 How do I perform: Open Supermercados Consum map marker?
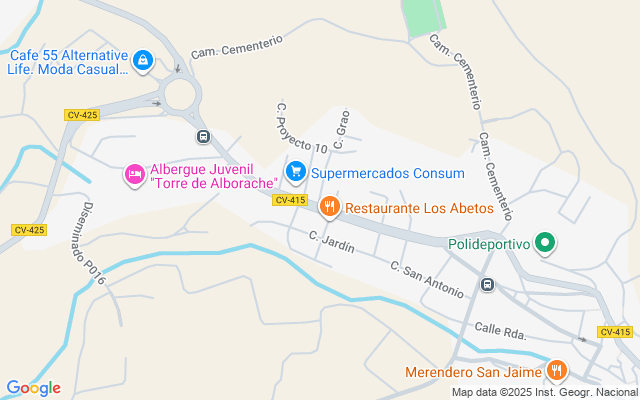[295, 173]
